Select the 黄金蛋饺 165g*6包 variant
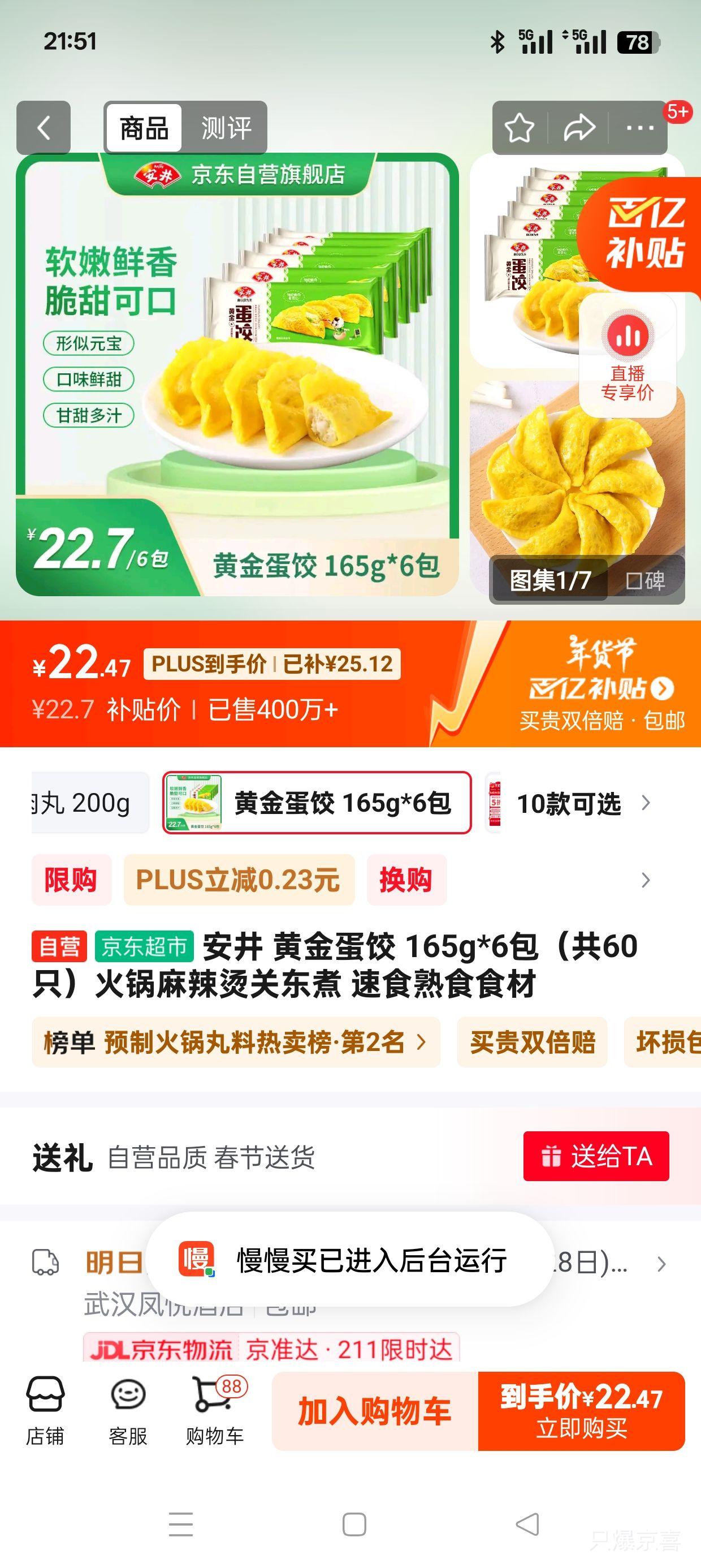Screen dimensions: 701x1568 317,803
